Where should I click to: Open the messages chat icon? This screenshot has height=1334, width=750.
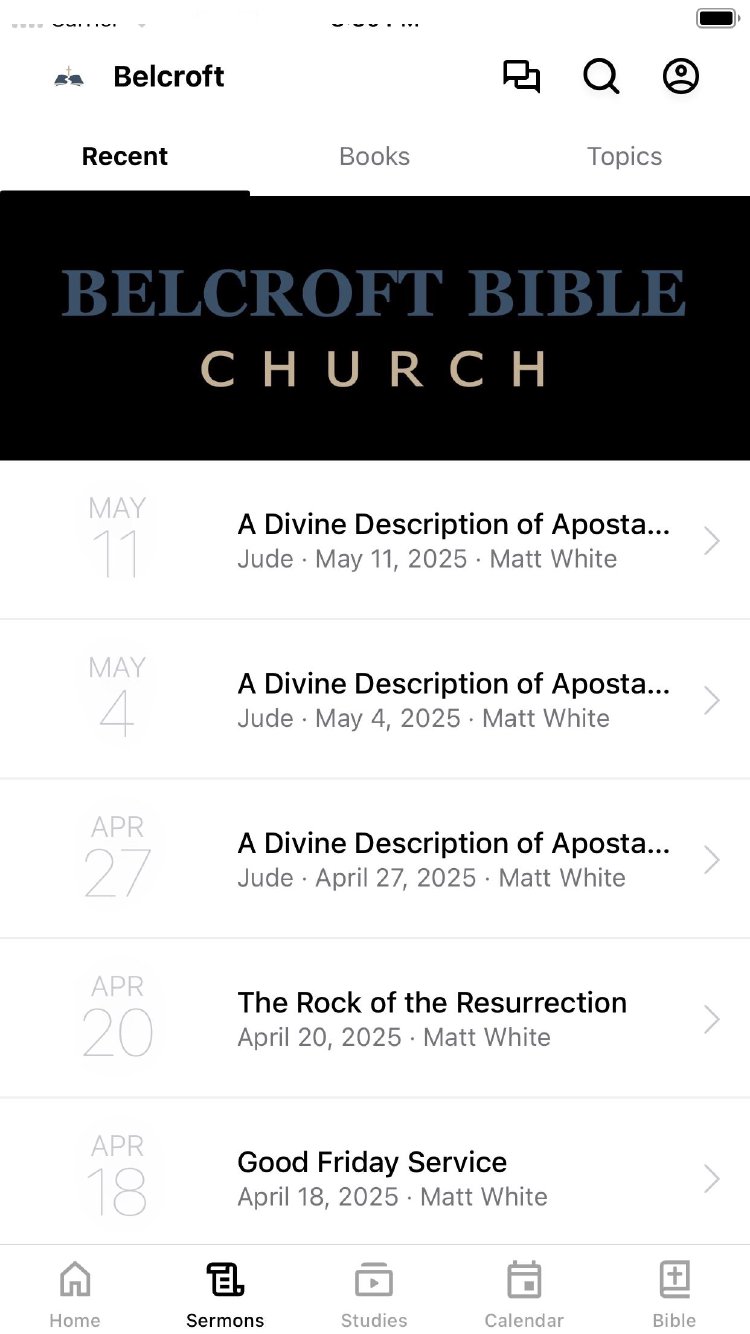521,77
